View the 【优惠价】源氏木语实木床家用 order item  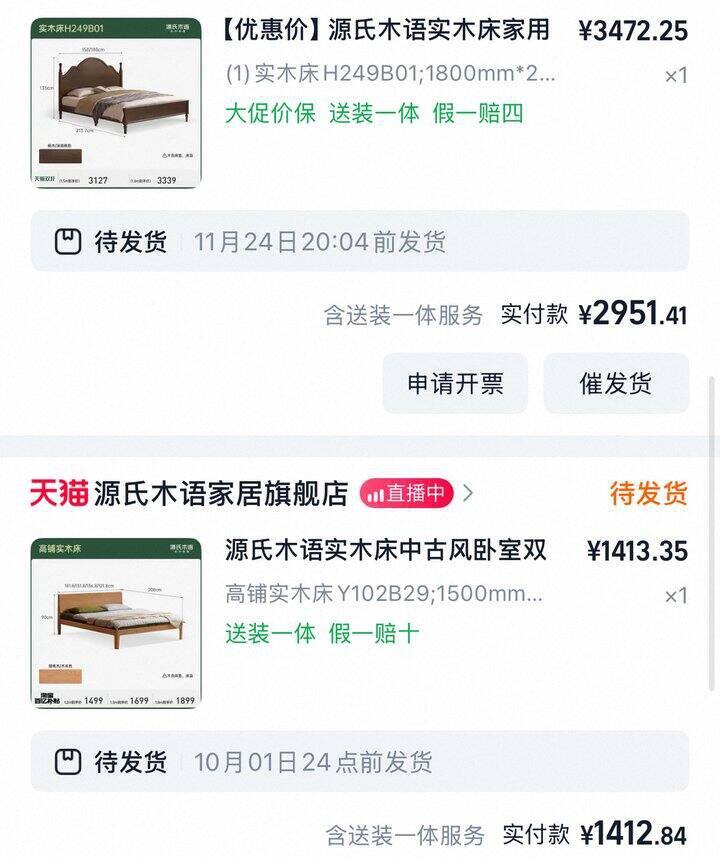coord(388,30)
